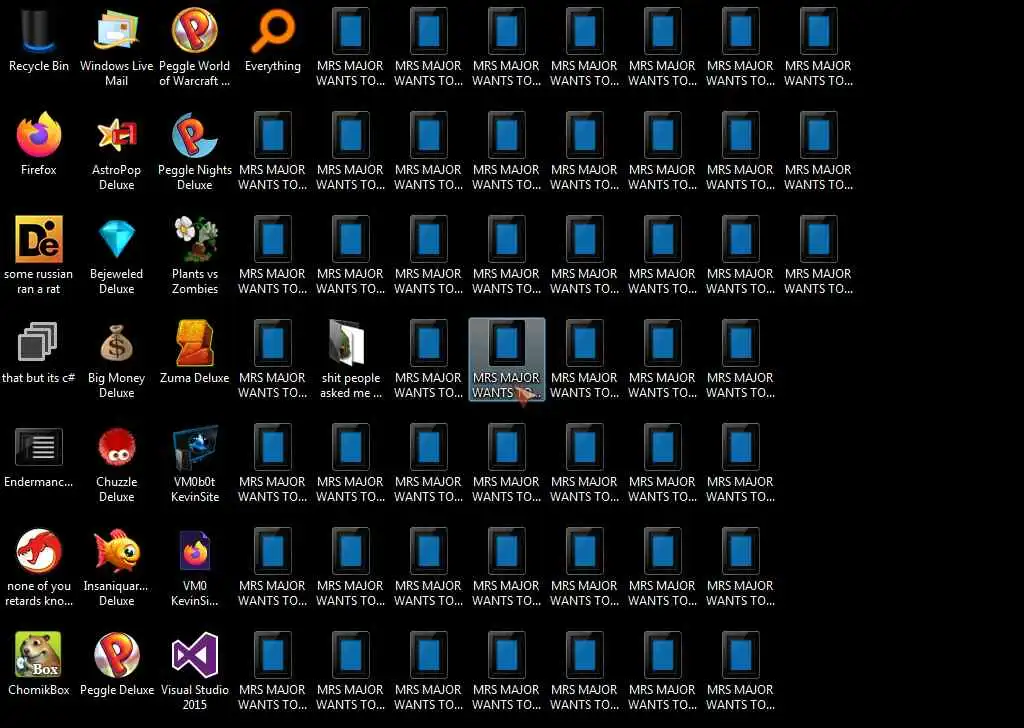The image size is (1024, 728).
Task: Open Bejeweled Deluxe game
Action: click(x=117, y=240)
